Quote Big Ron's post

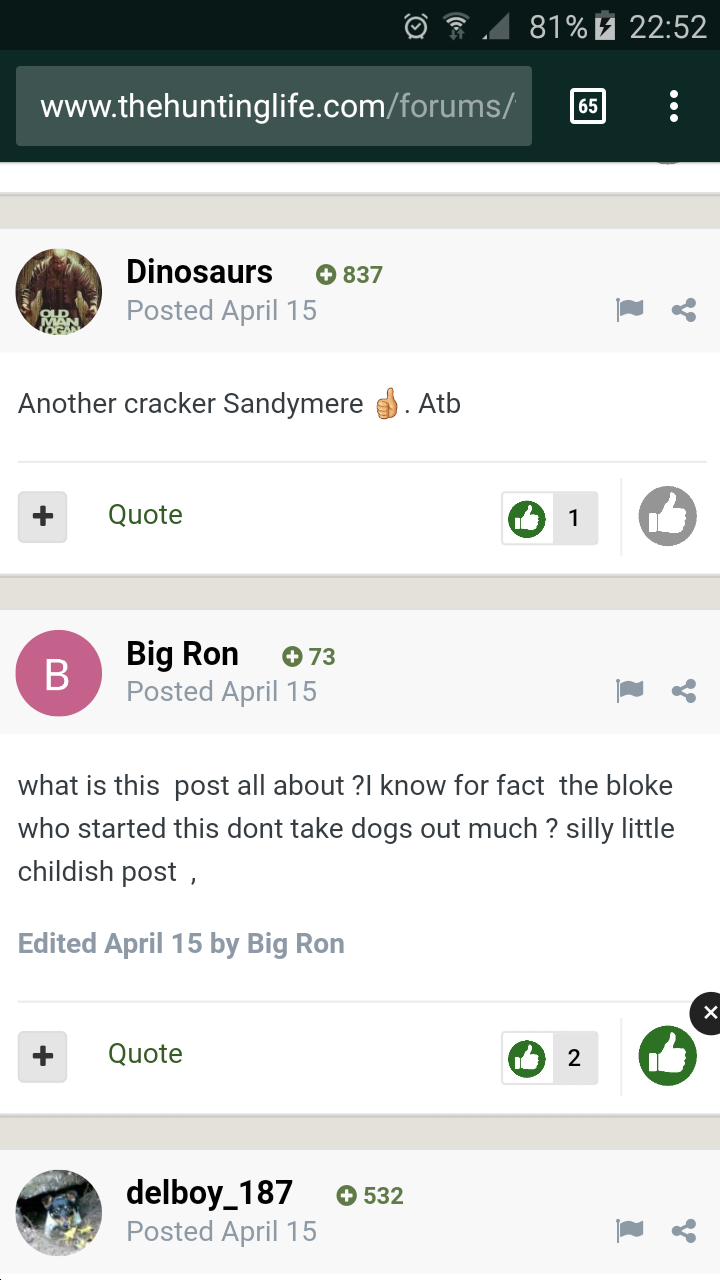click(146, 1054)
